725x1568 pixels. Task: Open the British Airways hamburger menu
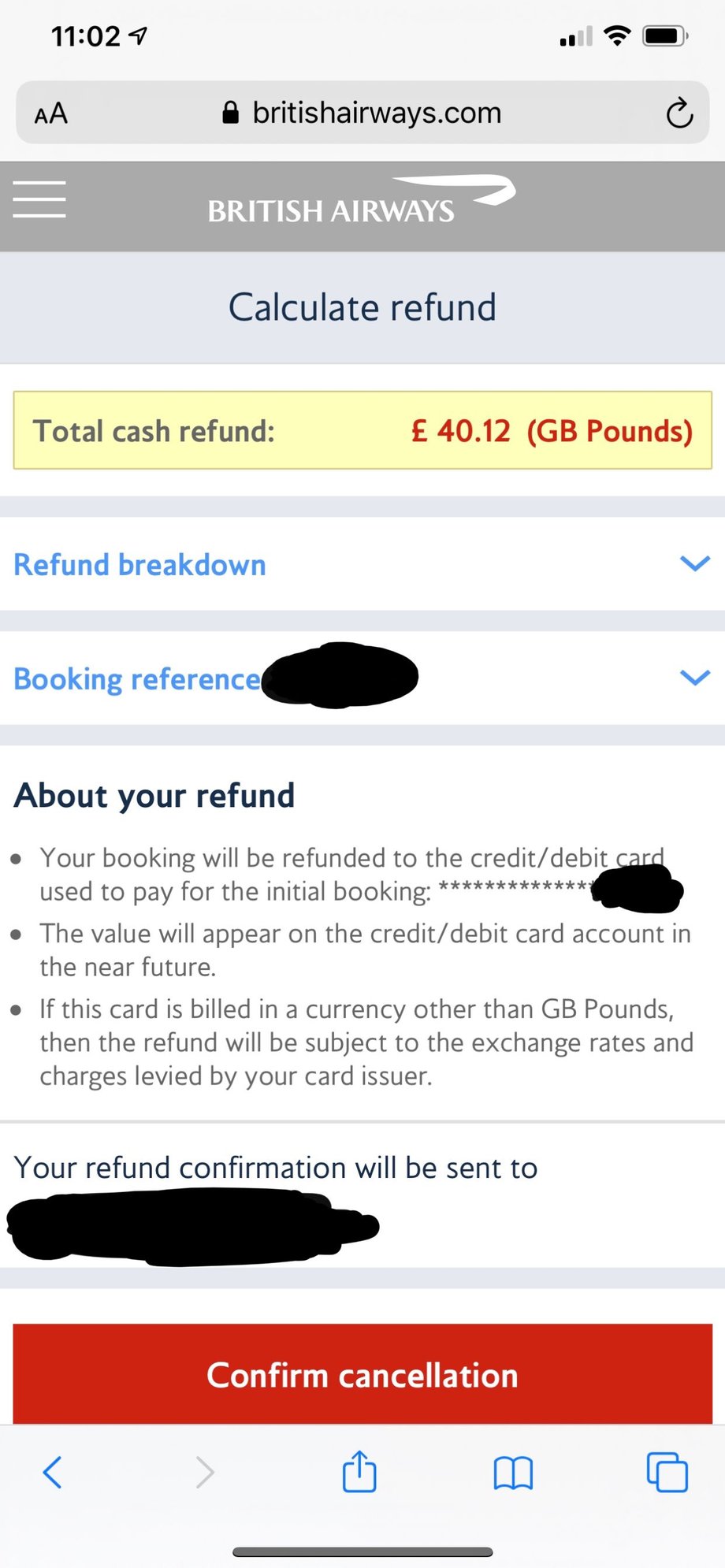(x=39, y=199)
